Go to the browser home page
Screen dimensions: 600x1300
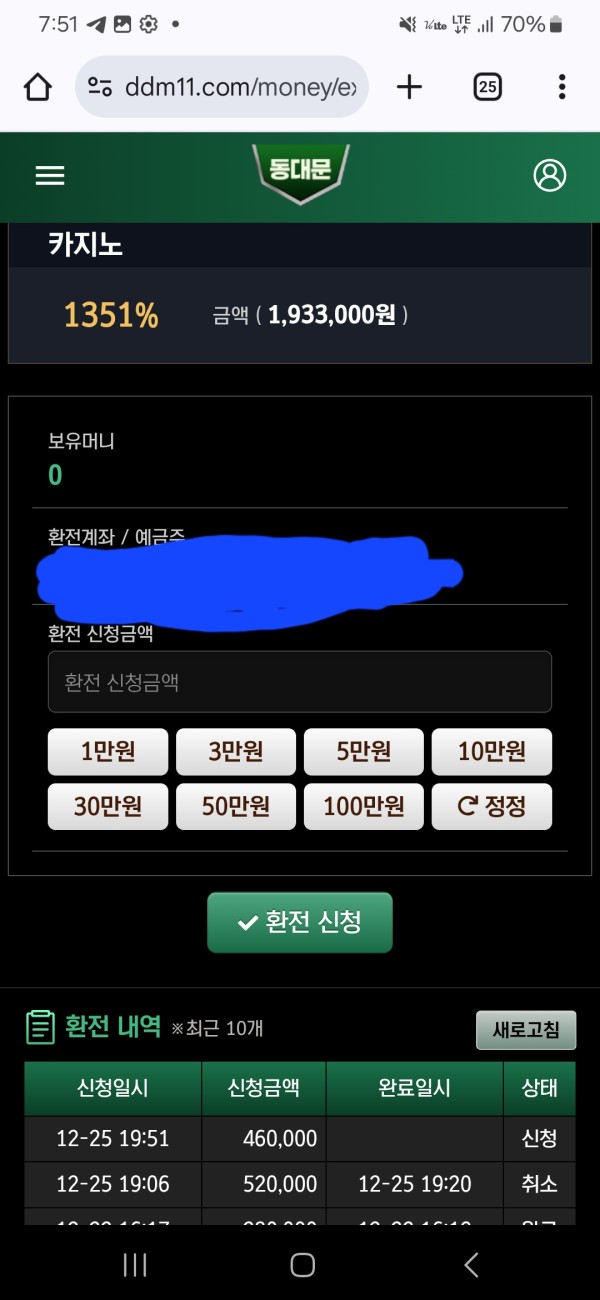tap(37, 87)
